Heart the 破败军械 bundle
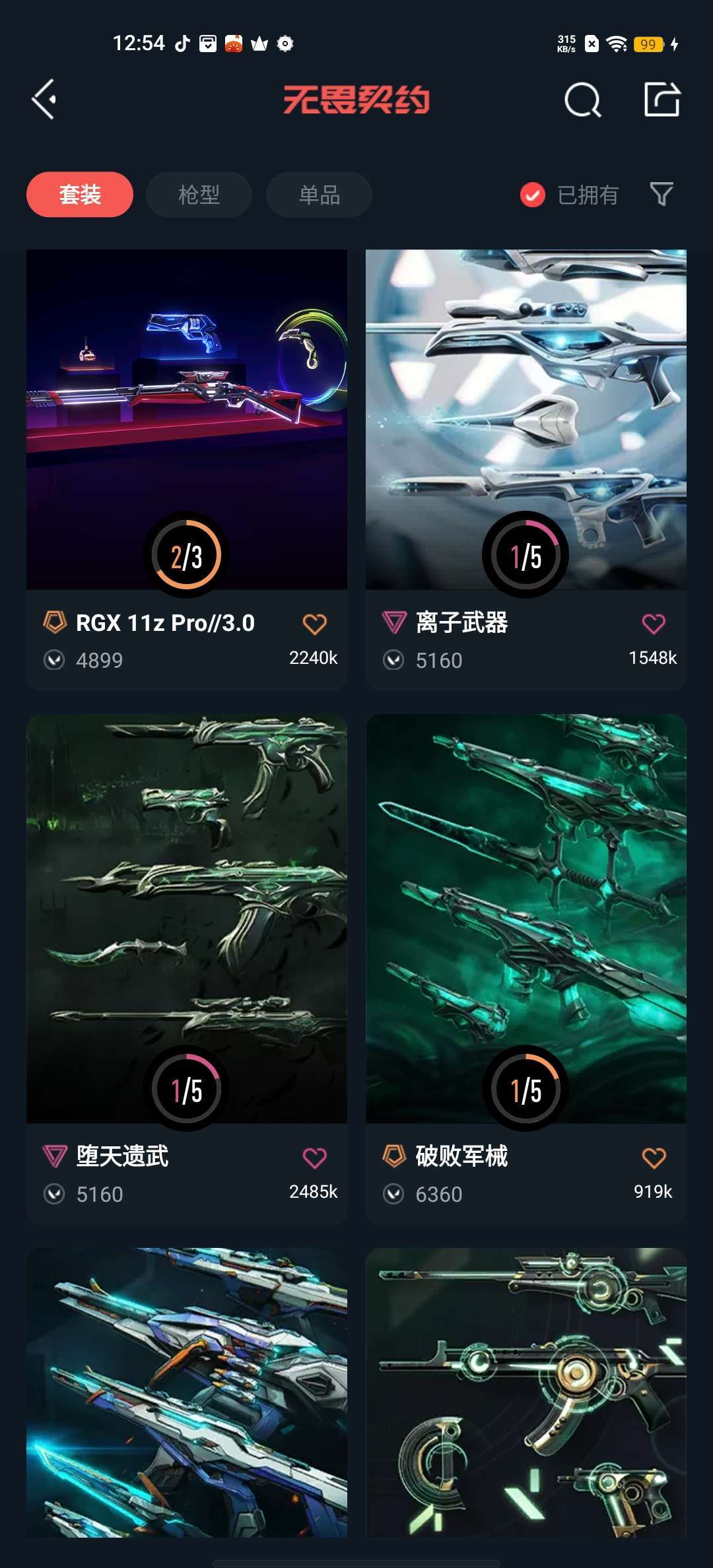Image resolution: width=713 pixels, height=1568 pixels. [655, 1158]
